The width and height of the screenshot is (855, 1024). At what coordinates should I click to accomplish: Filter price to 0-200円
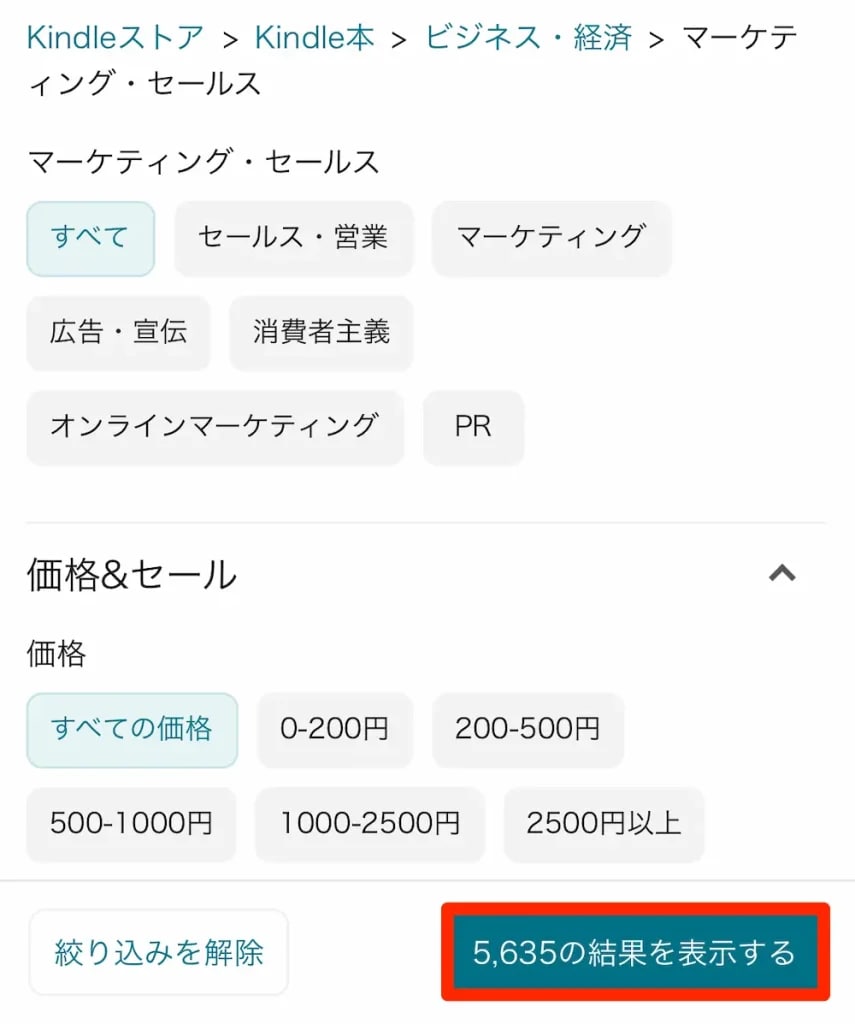coord(334,730)
